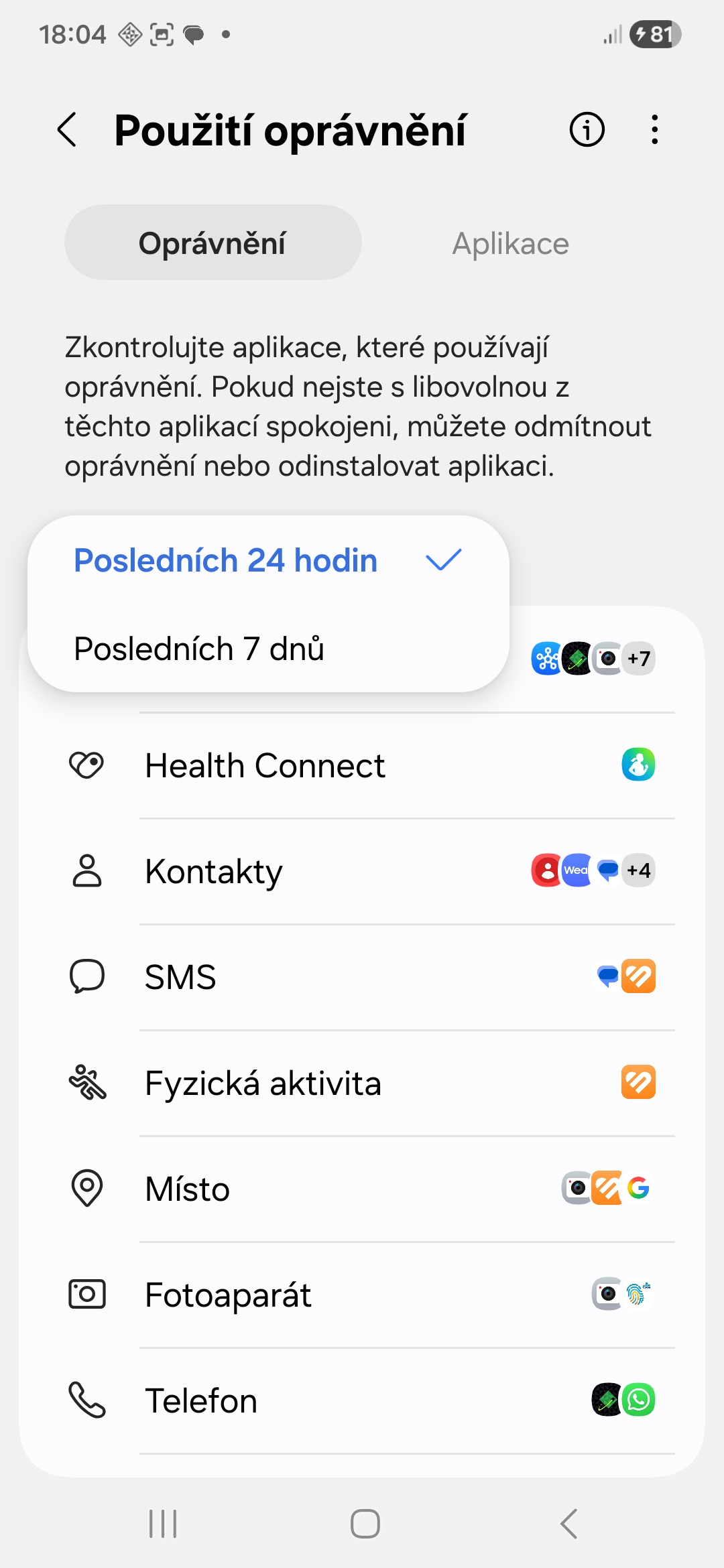Open Fotoaparát permission usage
724x1568 pixels.
click(x=362, y=1295)
